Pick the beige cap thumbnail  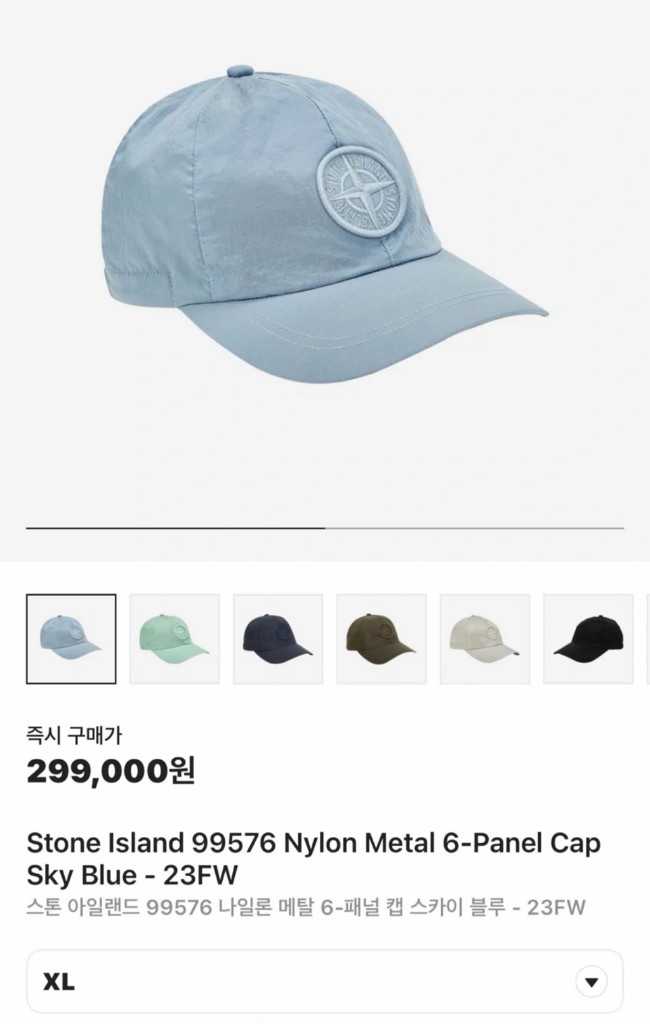click(485, 639)
